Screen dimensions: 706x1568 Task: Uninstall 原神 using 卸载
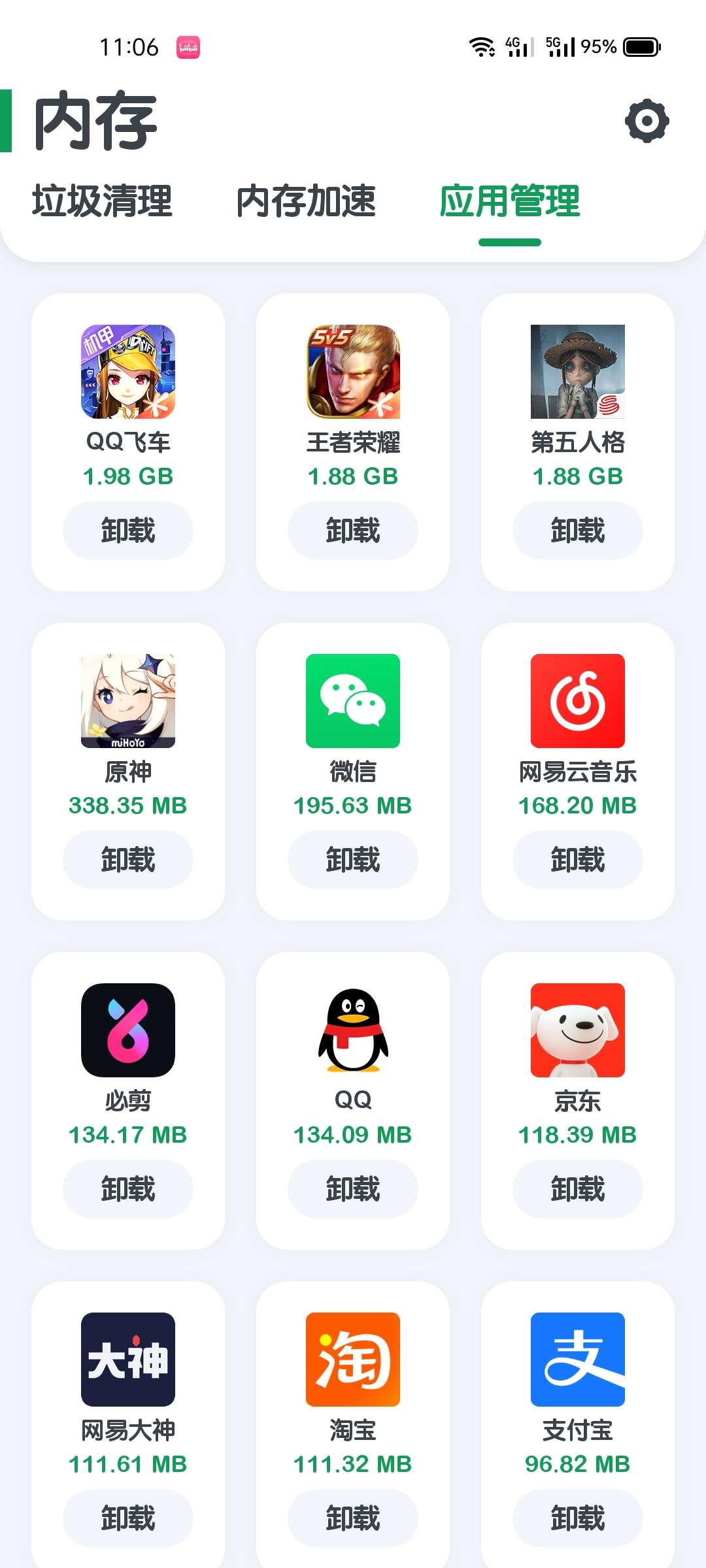coord(128,860)
